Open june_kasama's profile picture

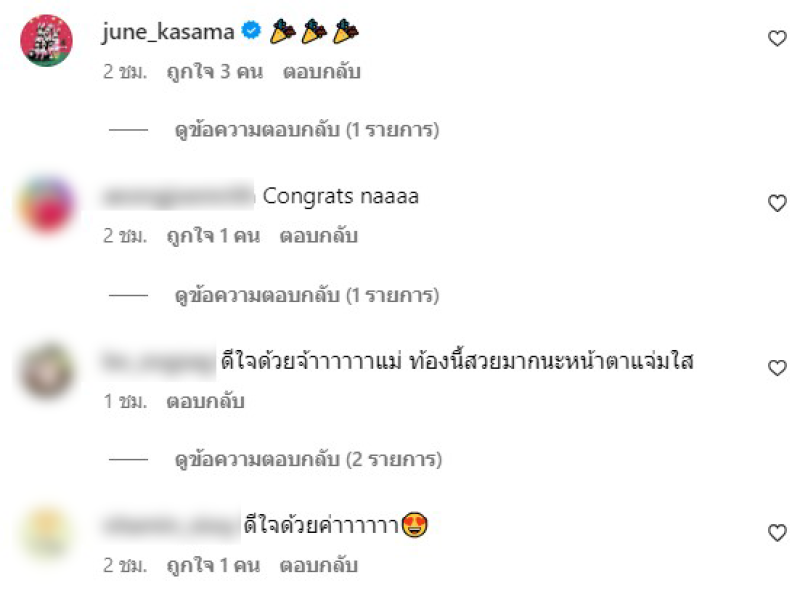(x=47, y=42)
